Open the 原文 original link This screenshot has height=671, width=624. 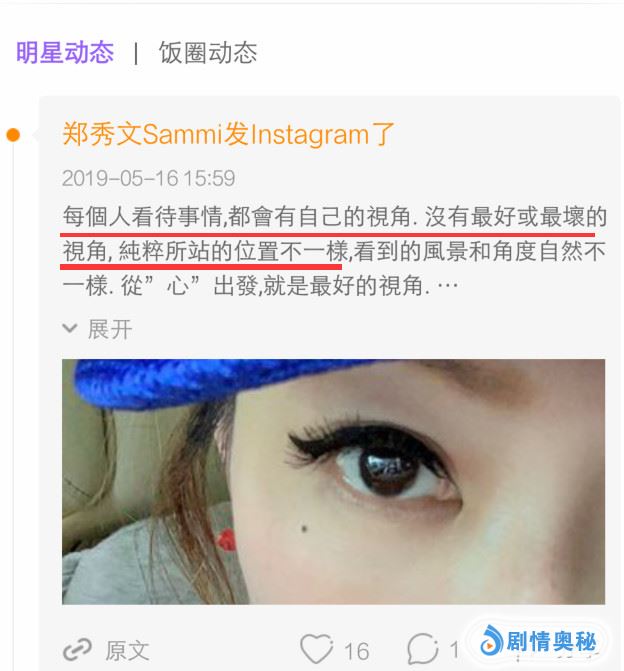click(106, 650)
